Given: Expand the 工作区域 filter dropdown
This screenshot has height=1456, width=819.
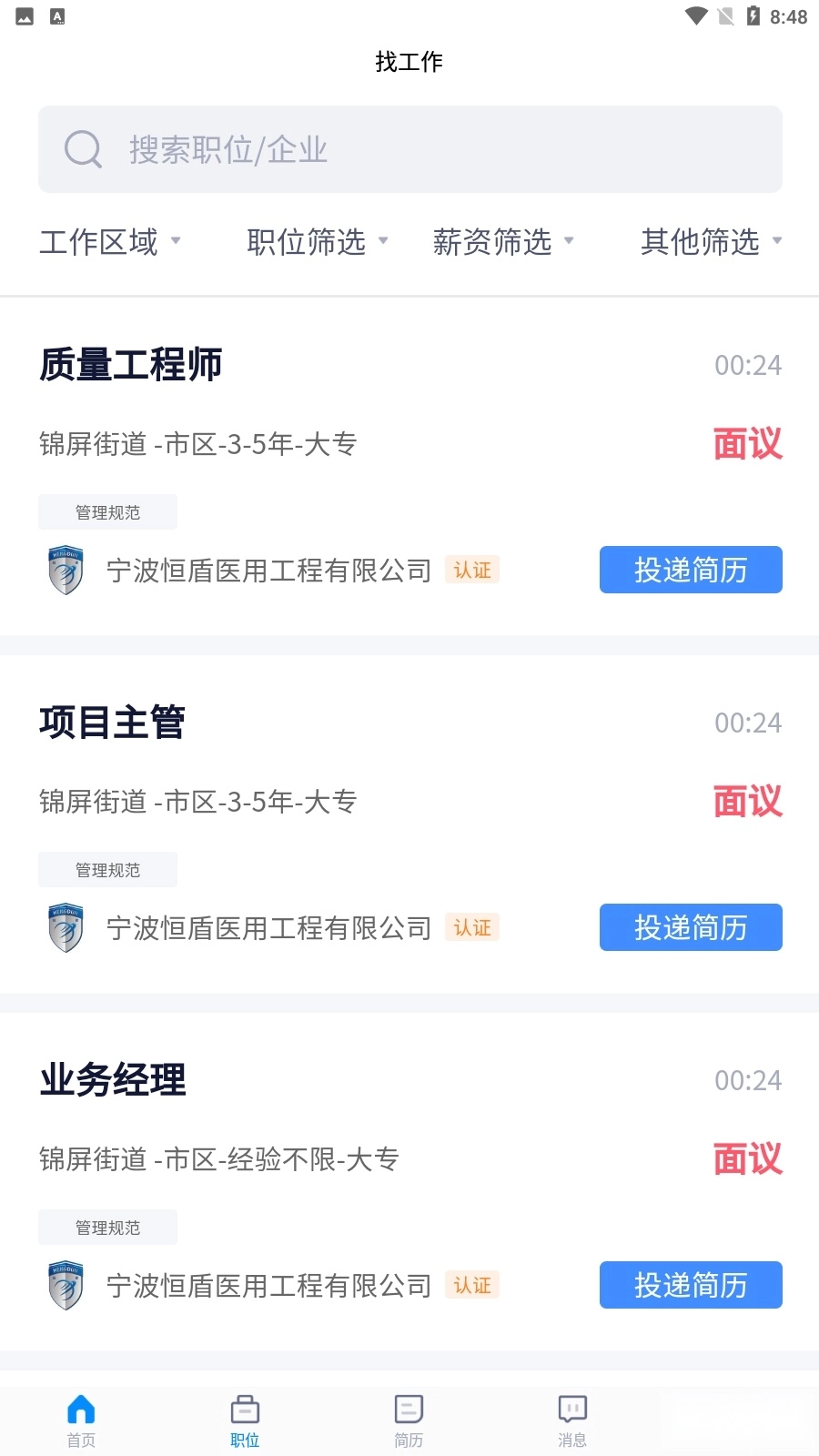Looking at the screenshot, I should point(109,242).
